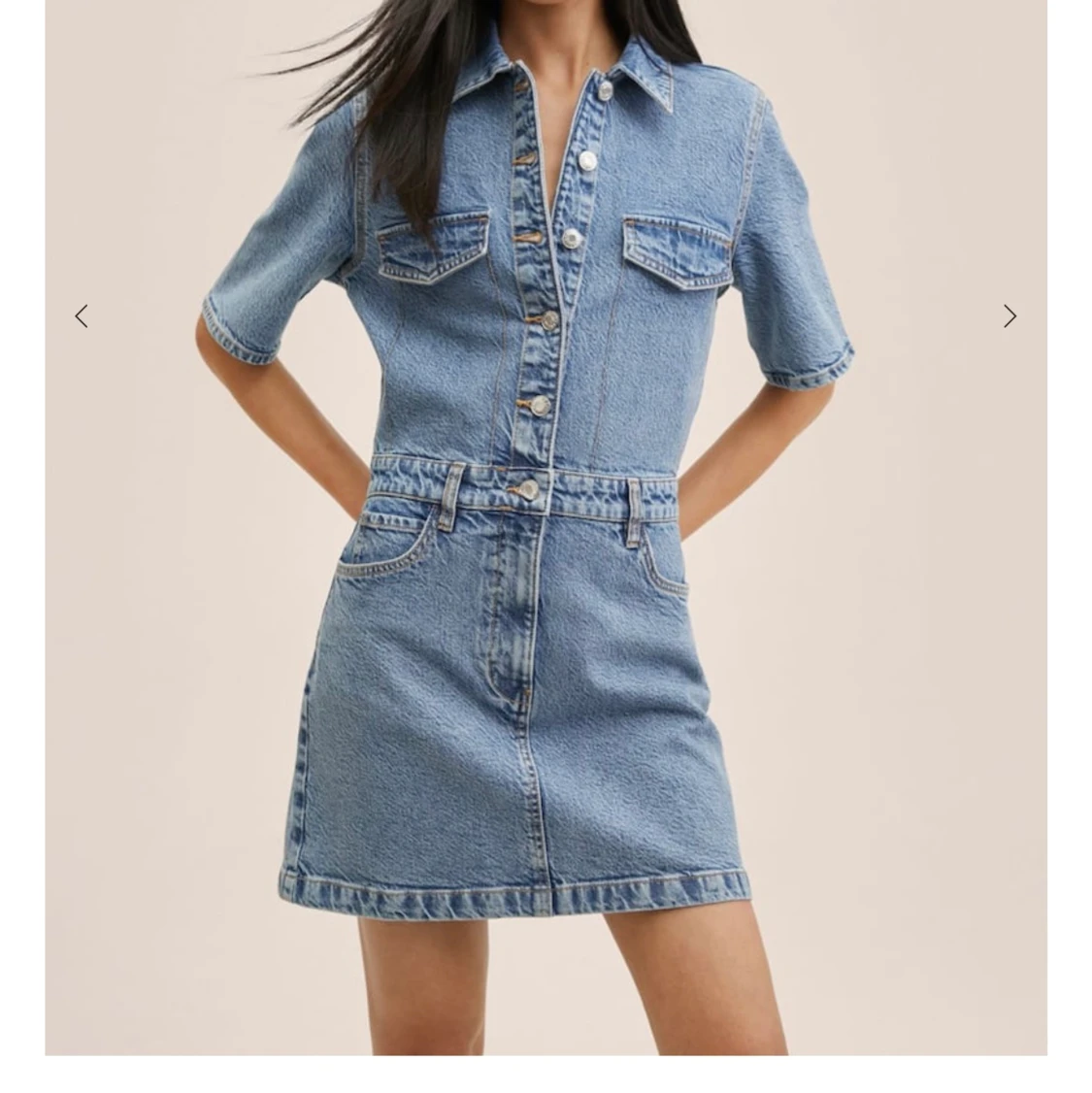The height and width of the screenshot is (1093, 1092).
Task: Advance the gallery with the right arrow
Action: pyautogui.click(x=1009, y=316)
